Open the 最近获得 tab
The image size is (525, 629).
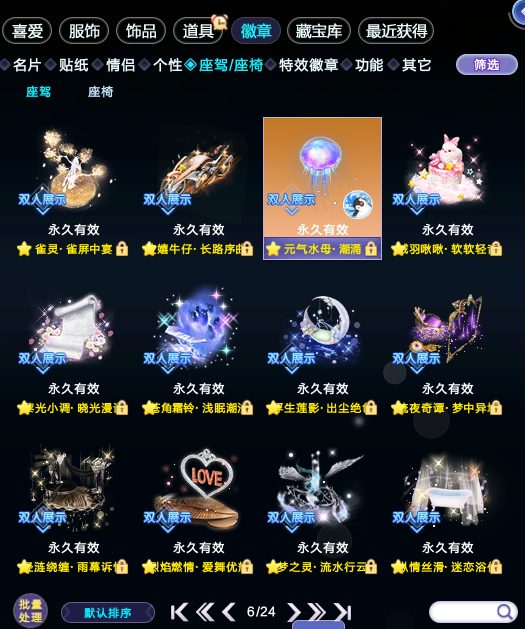click(396, 31)
